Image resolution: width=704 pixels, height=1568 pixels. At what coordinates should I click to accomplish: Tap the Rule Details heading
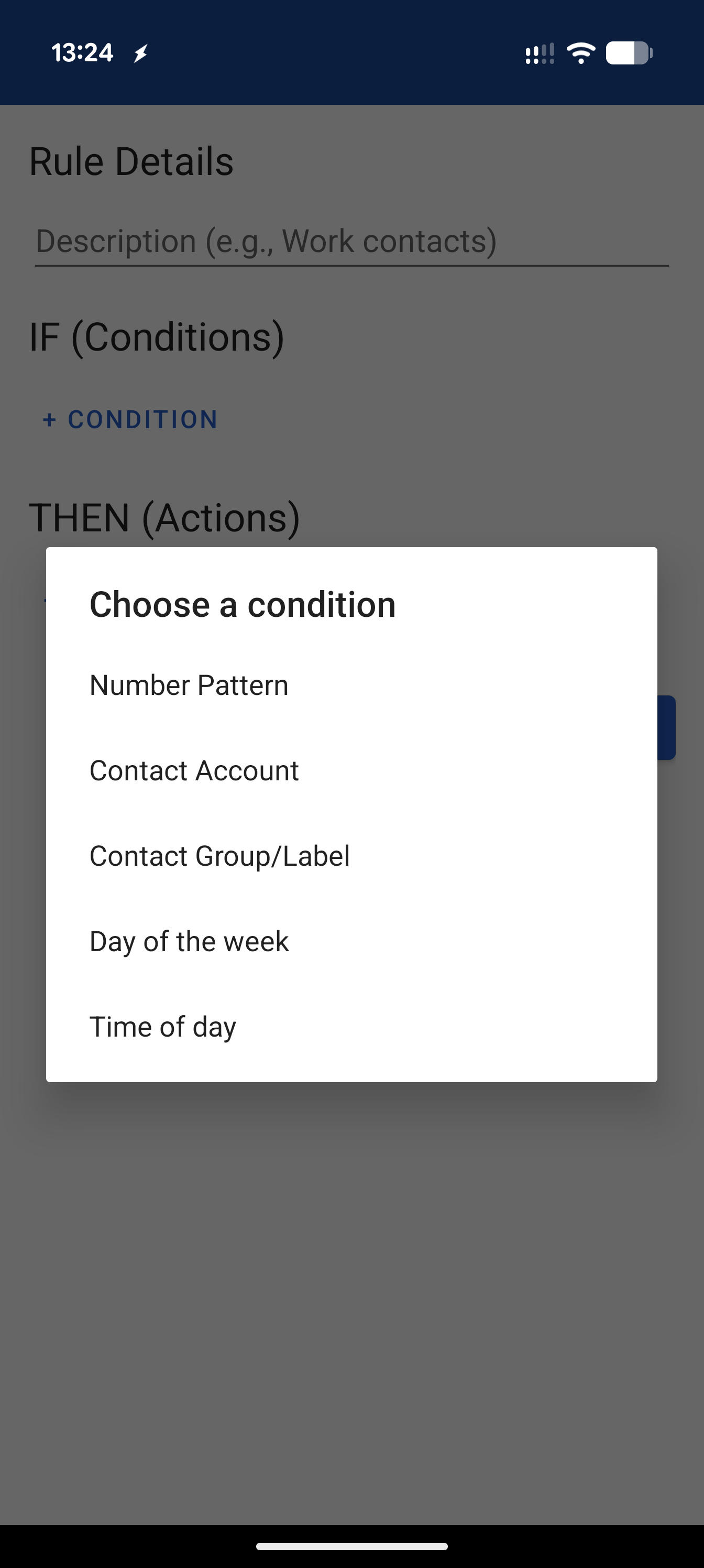pos(131,161)
